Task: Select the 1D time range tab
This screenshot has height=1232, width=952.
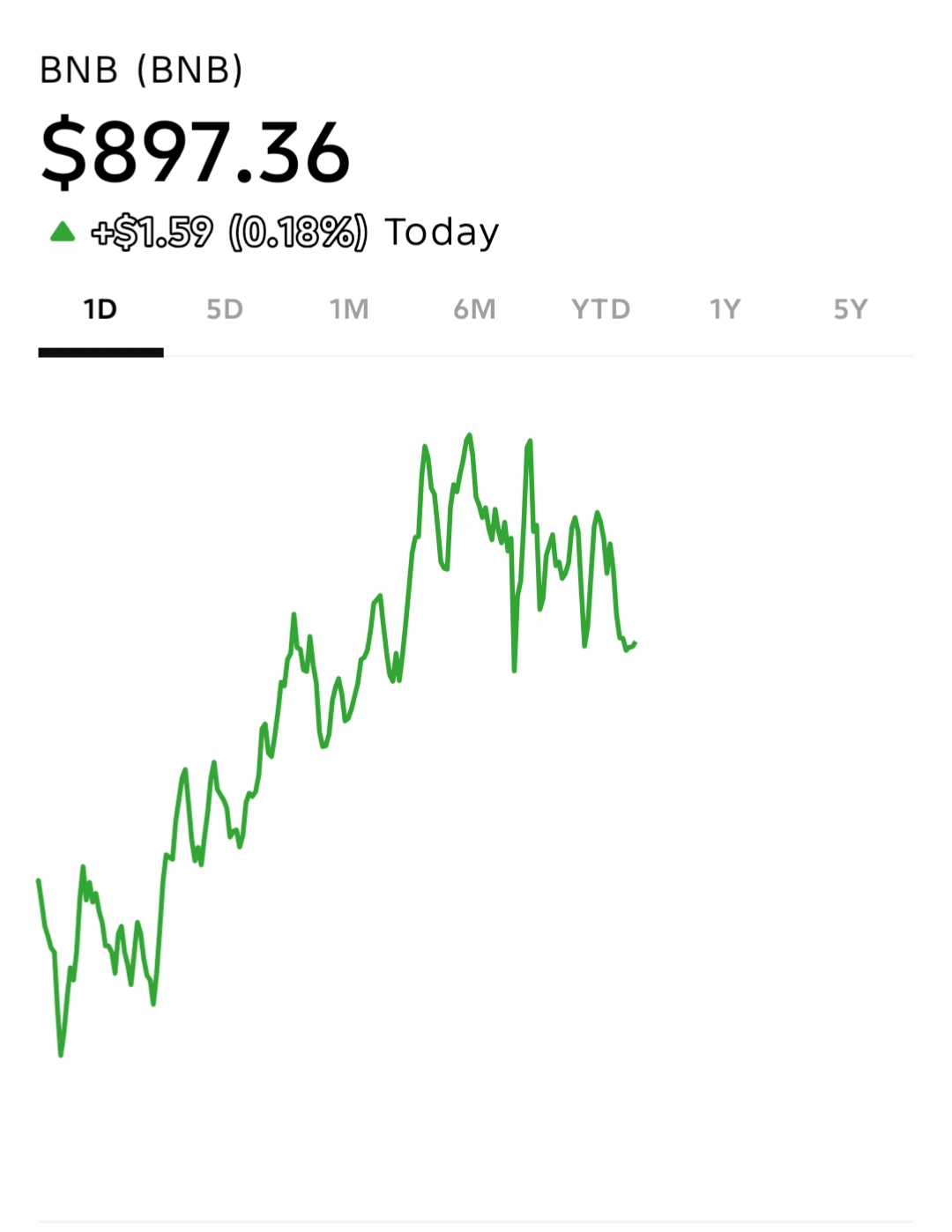Action: 100,309
